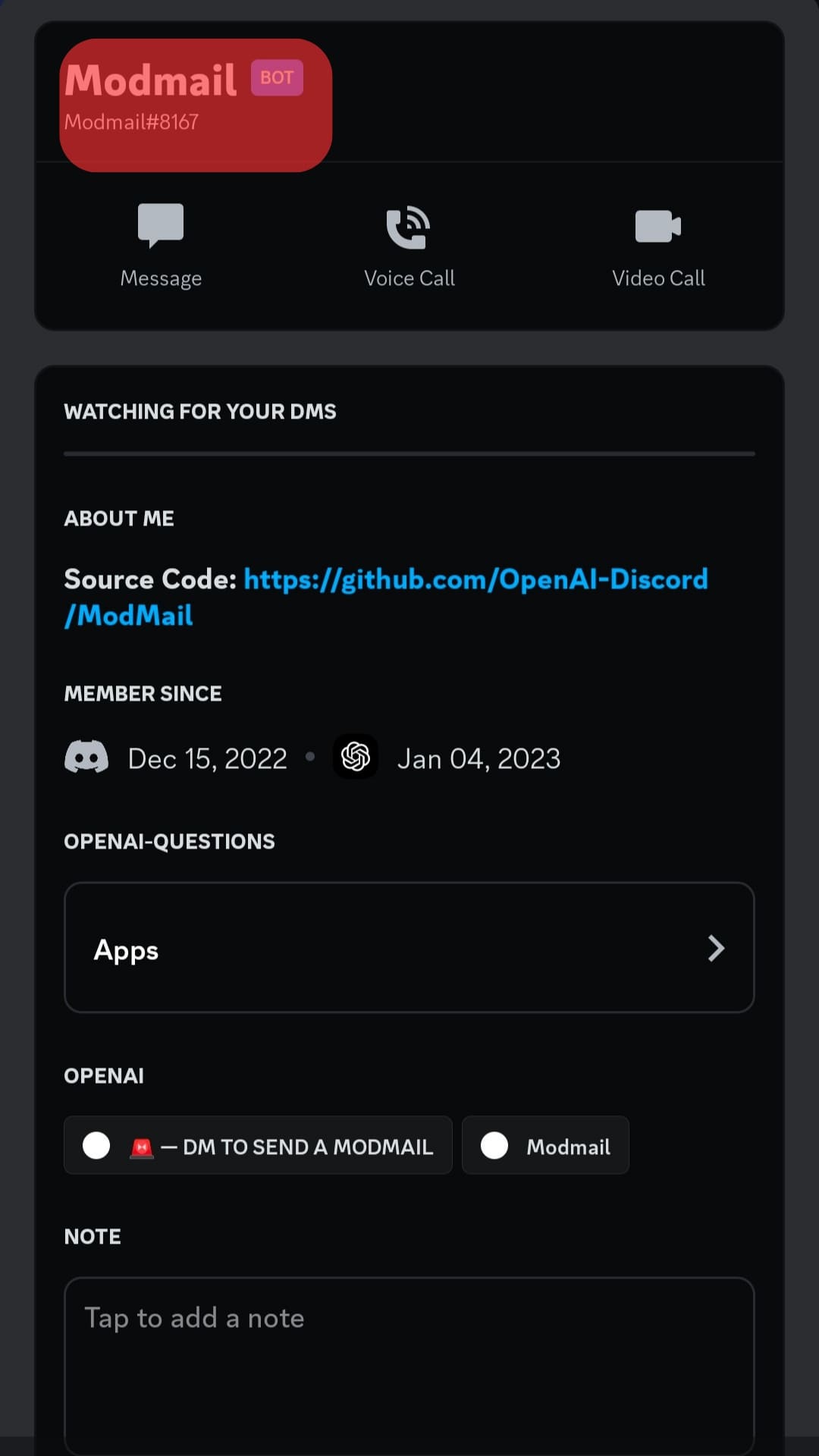Screen dimensions: 819x1456
Task: Tap the WATCHING FOR YOUR DMS status
Action: coord(200,411)
